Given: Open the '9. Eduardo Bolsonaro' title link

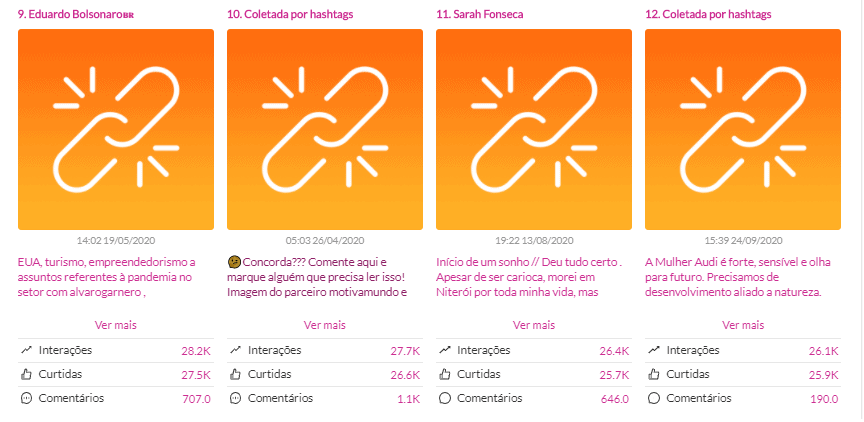Looking at the screenshot, I should click(x=70, y=15).
